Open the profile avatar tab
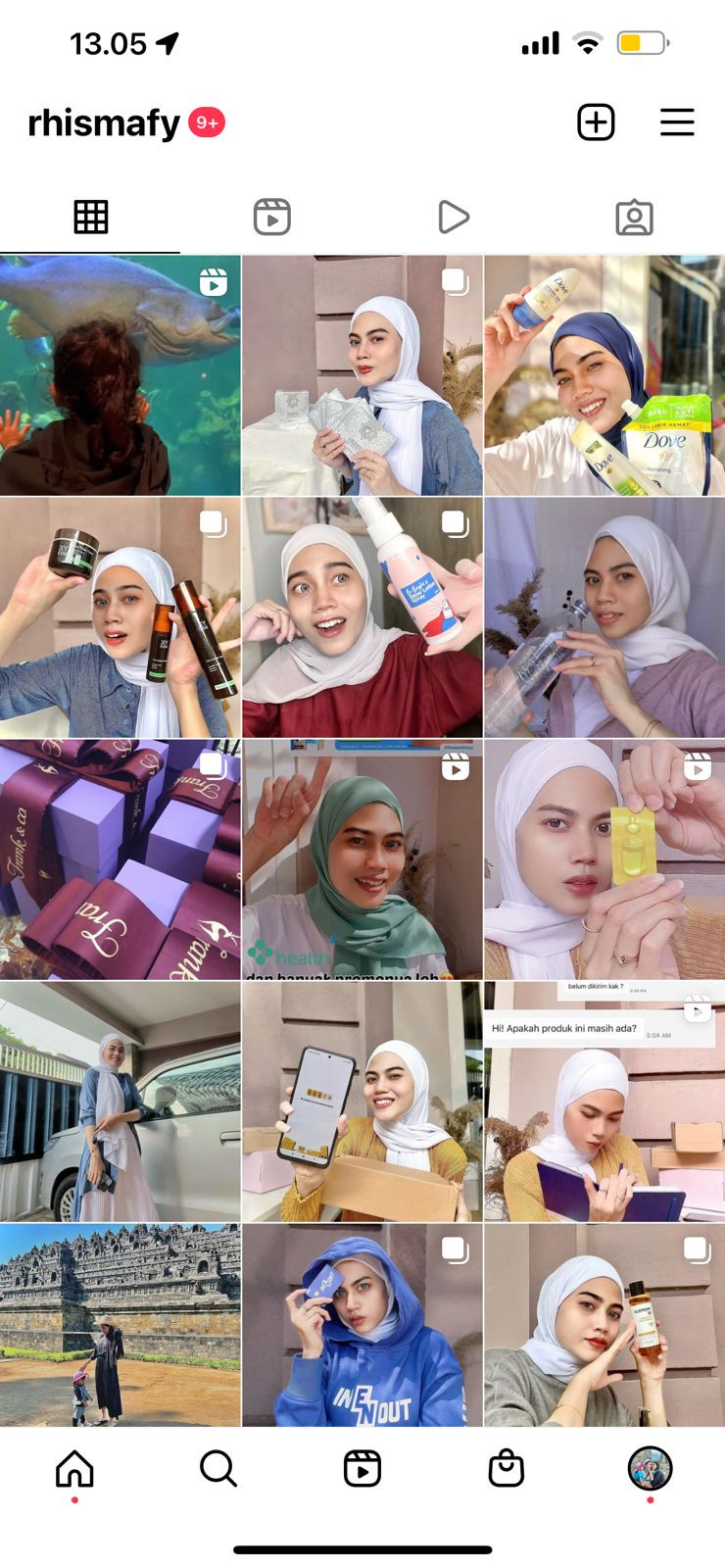The width and height of the screenshot is (725, 1568). (x=650, y=1468)
